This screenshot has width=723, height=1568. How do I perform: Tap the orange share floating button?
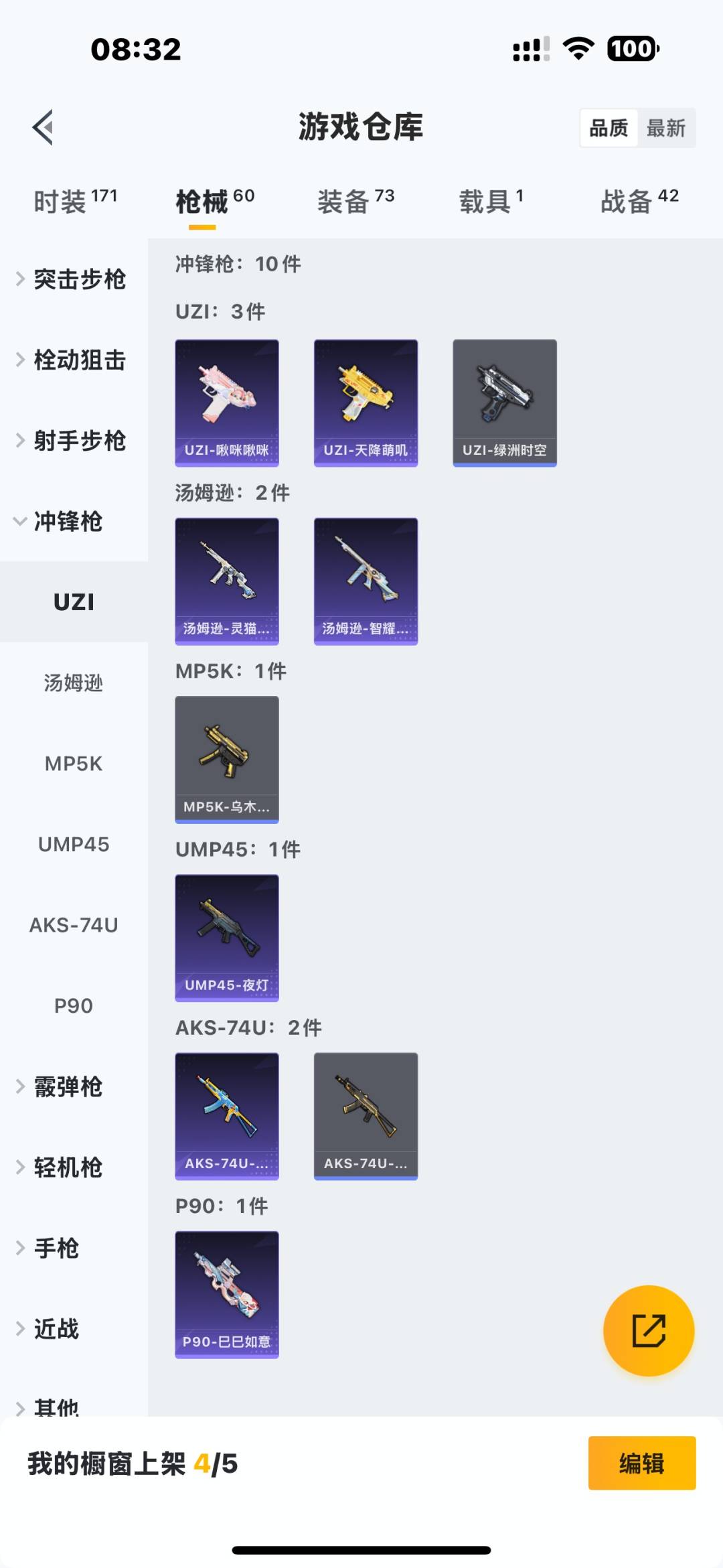click(649, 1330)
